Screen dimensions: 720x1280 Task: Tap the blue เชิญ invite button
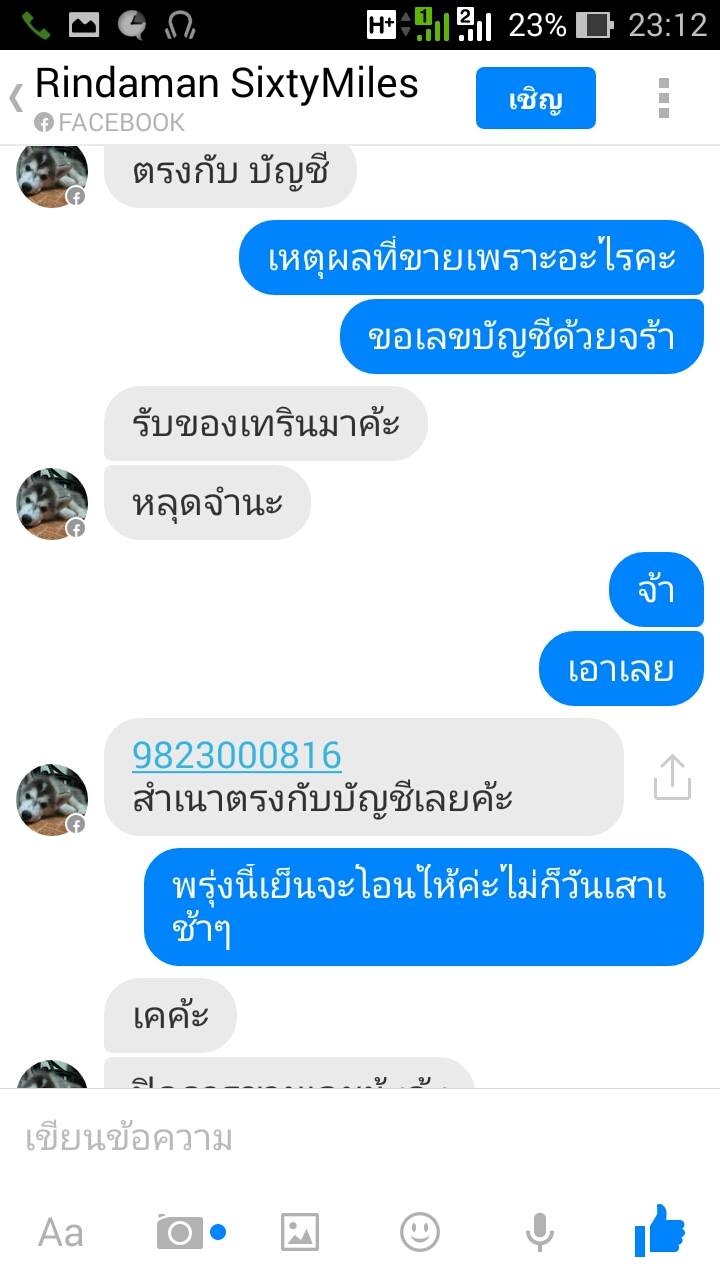[535, 98]
